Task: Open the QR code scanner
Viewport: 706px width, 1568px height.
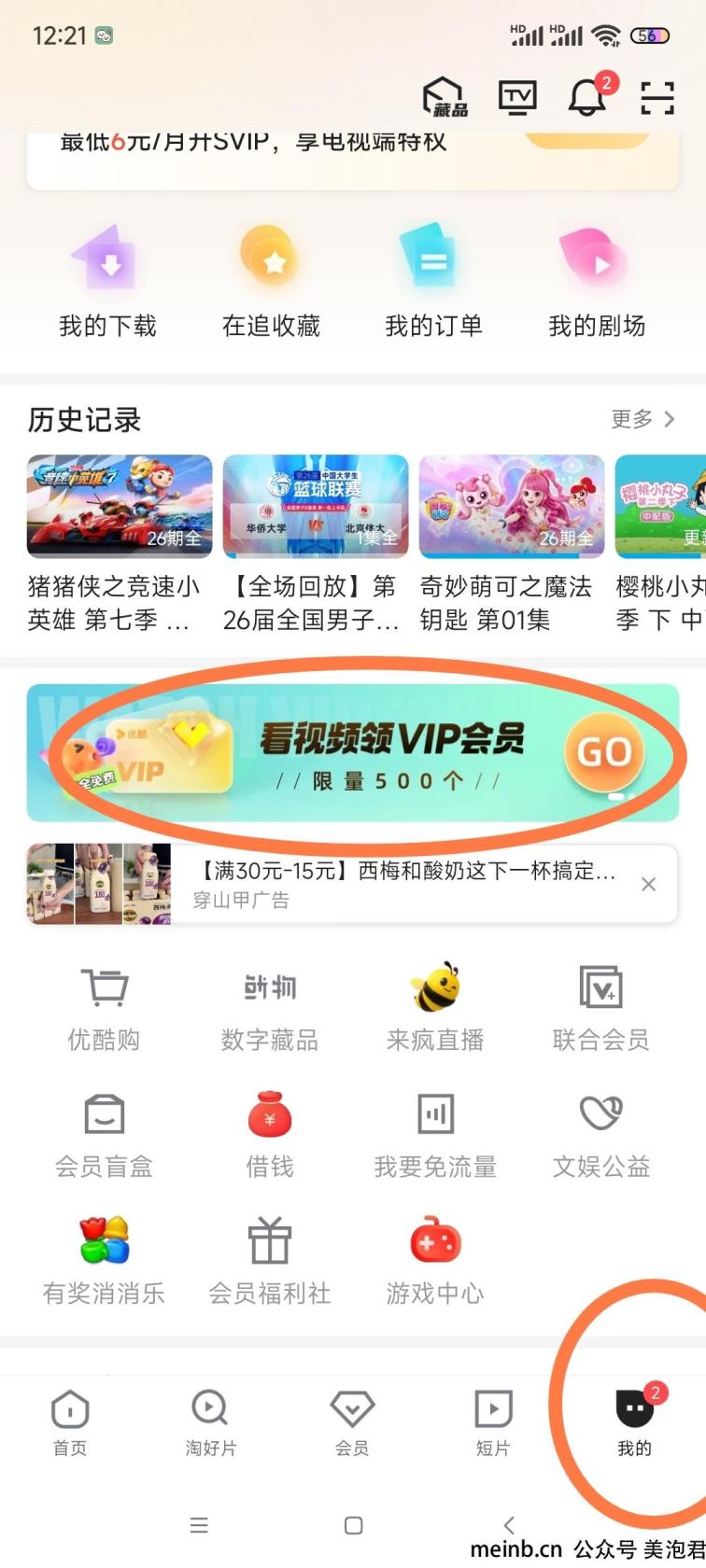Action: click(657, 97)
